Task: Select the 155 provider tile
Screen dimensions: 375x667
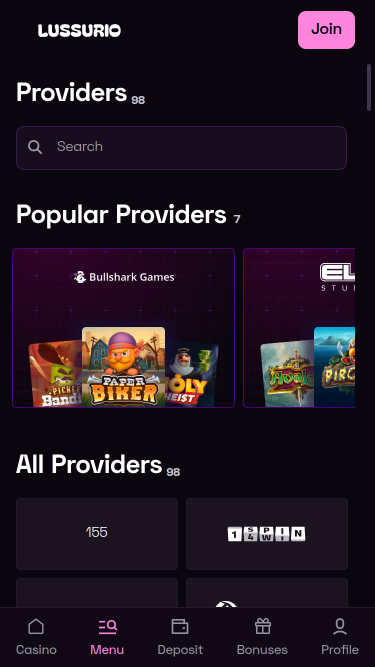Action: point(97,534)
